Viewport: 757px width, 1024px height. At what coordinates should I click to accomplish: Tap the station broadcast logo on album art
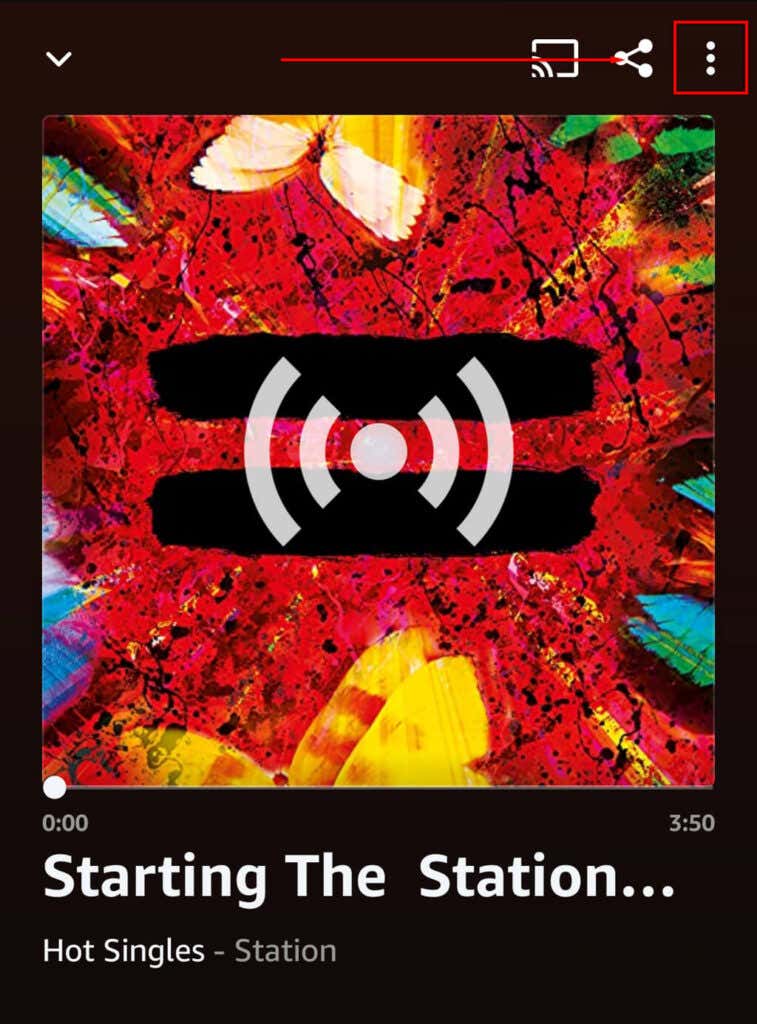point(378,450)
